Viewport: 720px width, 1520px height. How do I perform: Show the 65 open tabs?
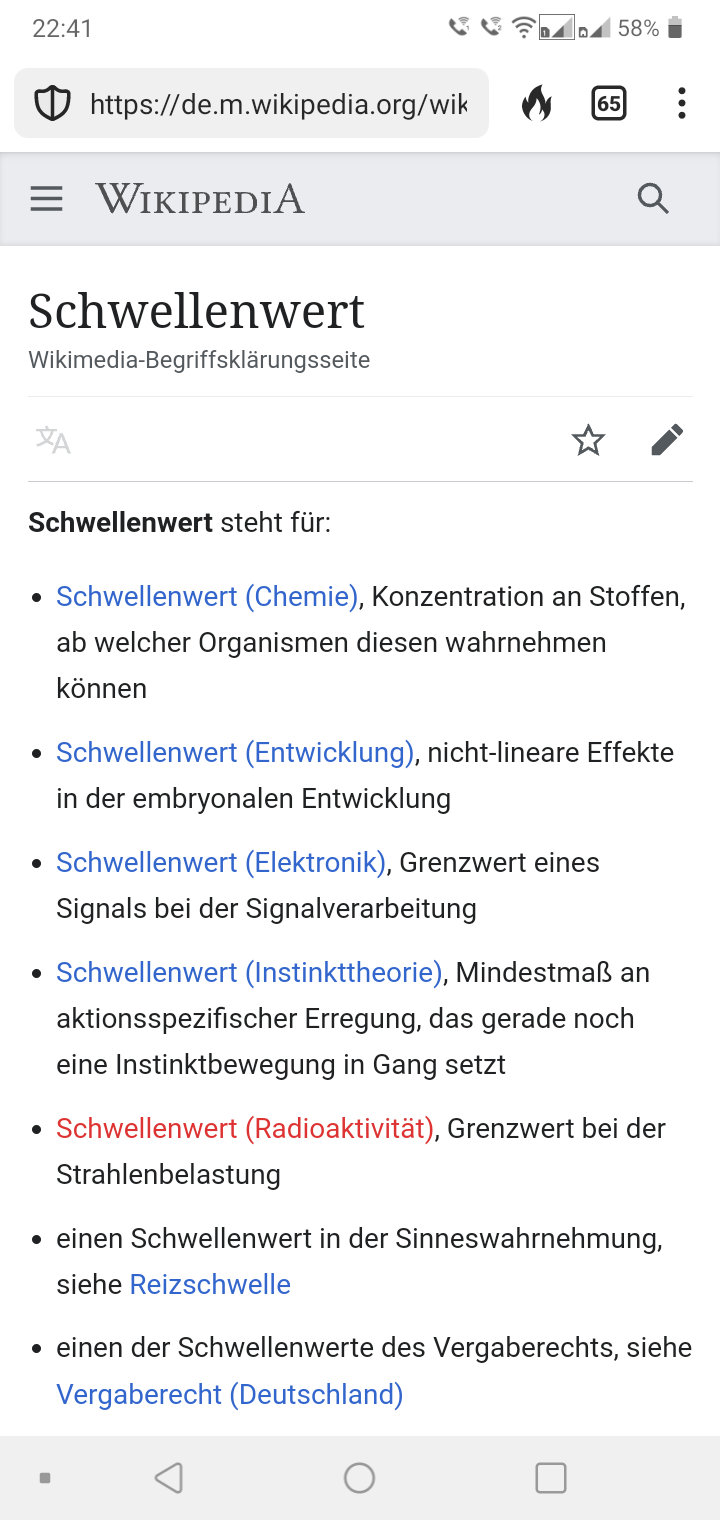609,103
